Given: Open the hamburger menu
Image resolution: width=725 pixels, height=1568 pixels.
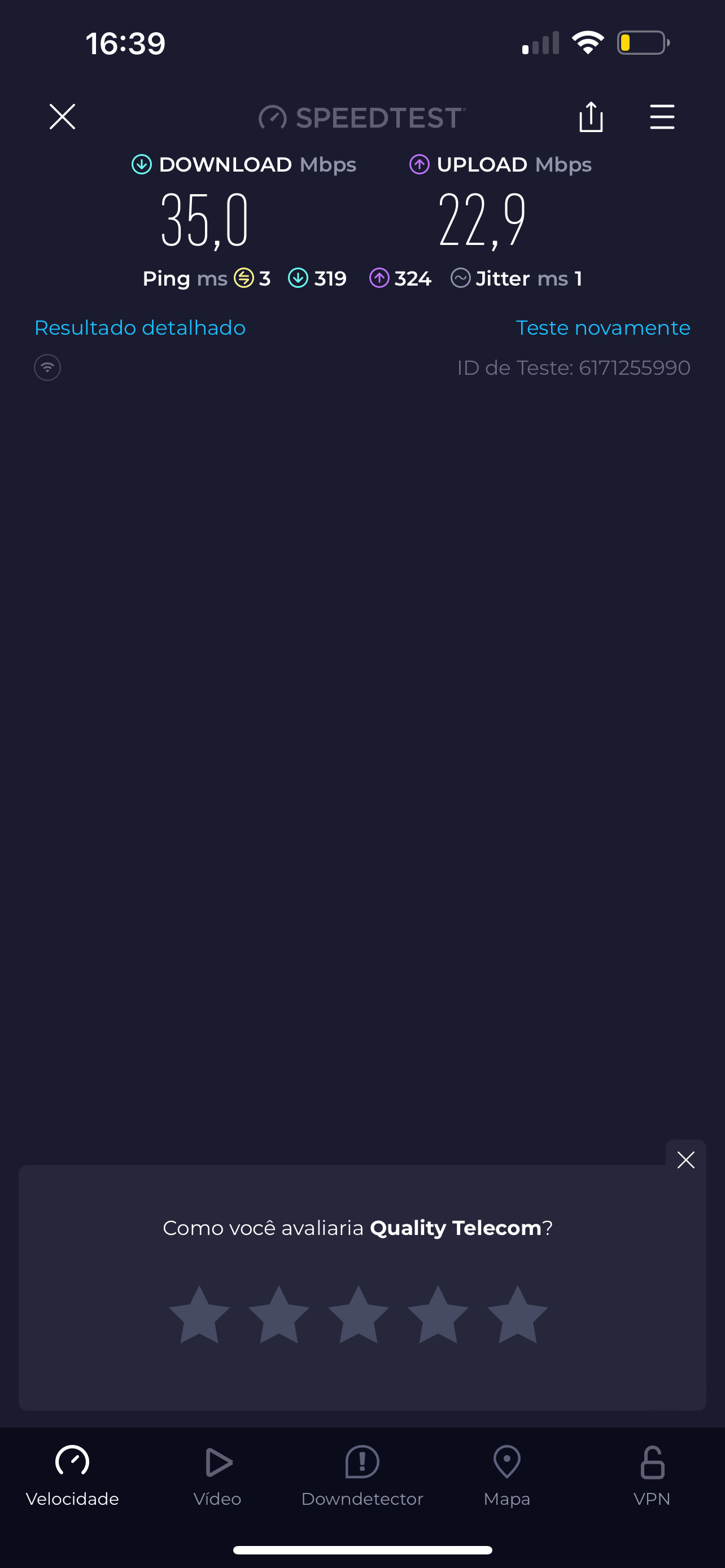Looking at the screenshot, I should point(662,116).
